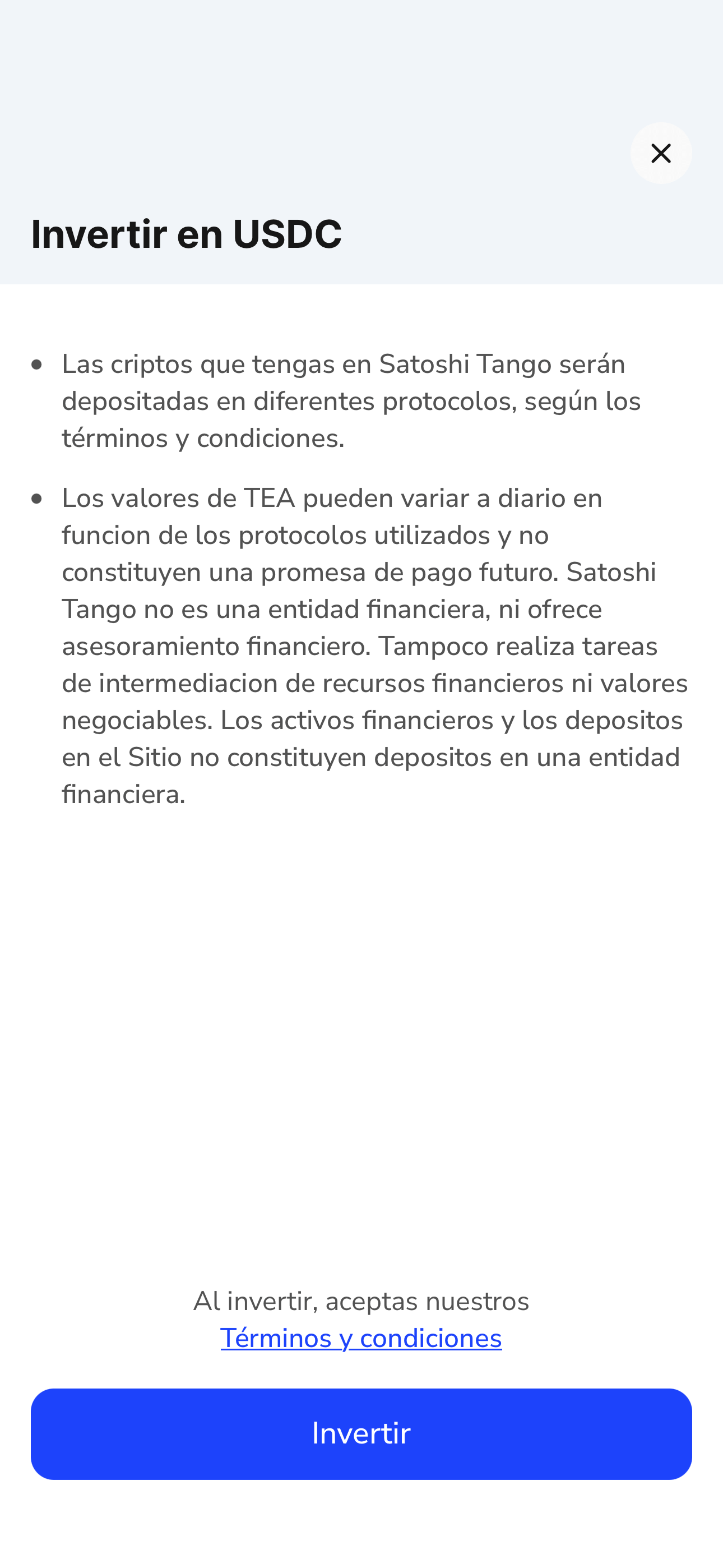Tap the blue Invertir button
Screen dimensions: 723x1568
tap(361, 1433)
